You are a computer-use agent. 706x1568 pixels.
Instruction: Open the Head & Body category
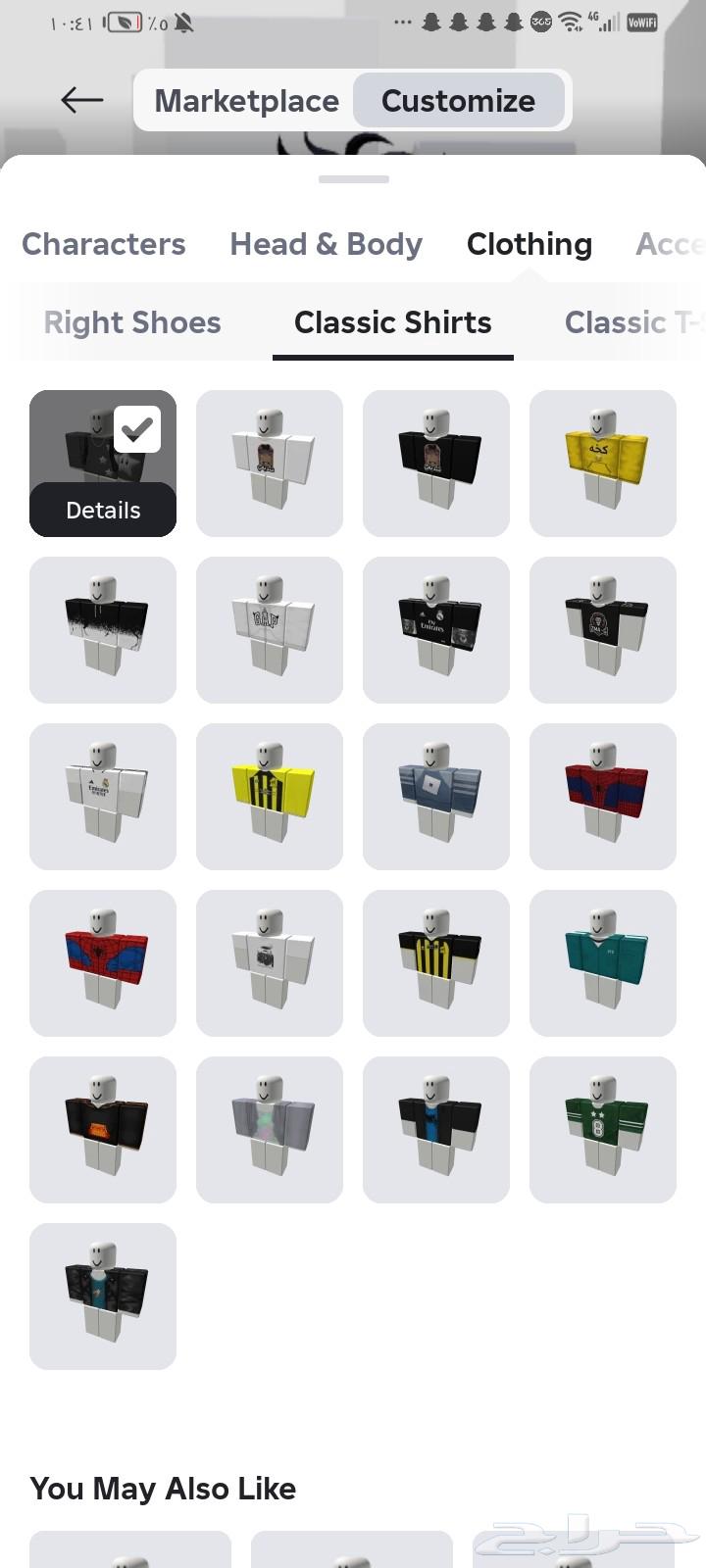(326, 244)
